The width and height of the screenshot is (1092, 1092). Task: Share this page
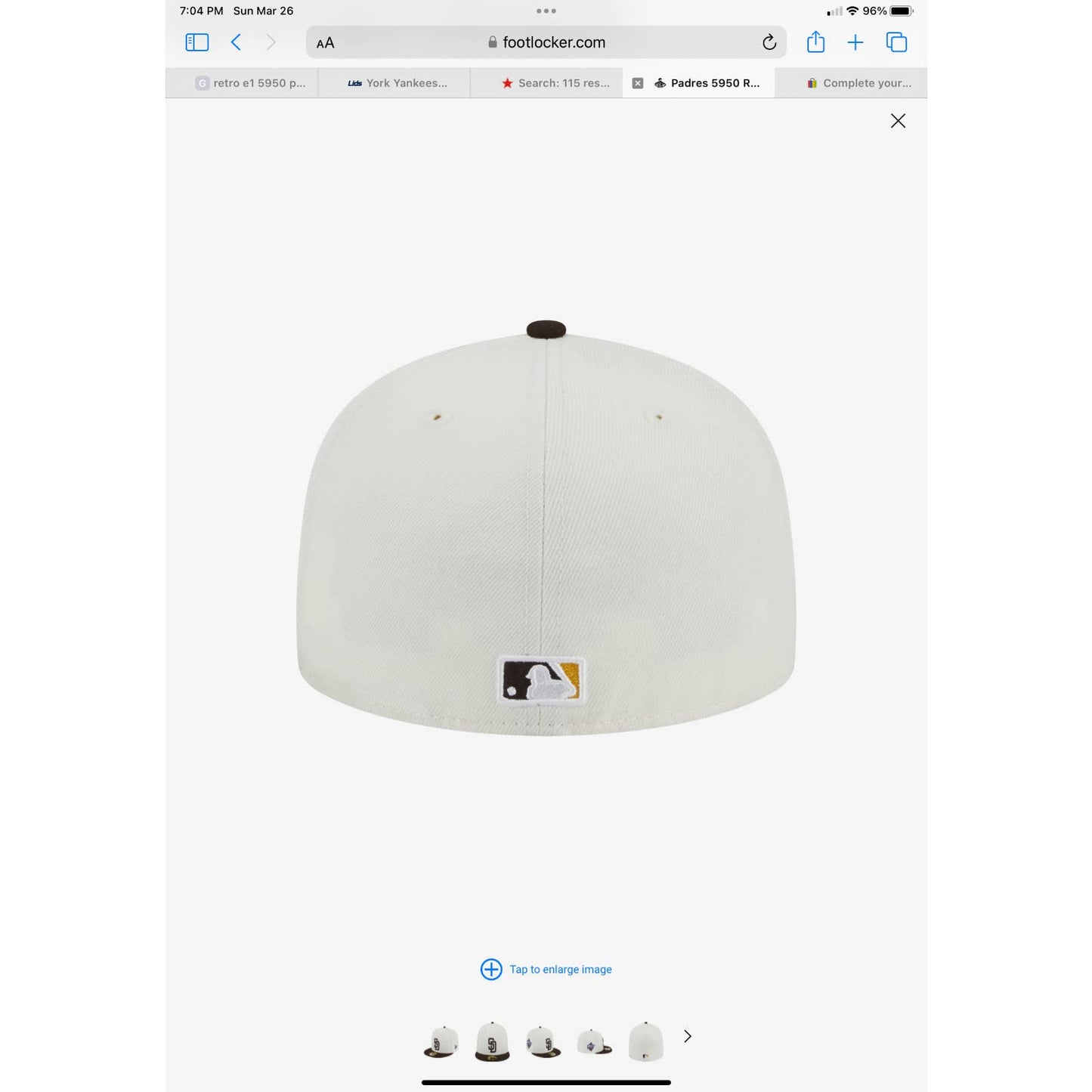click(815, 42)
